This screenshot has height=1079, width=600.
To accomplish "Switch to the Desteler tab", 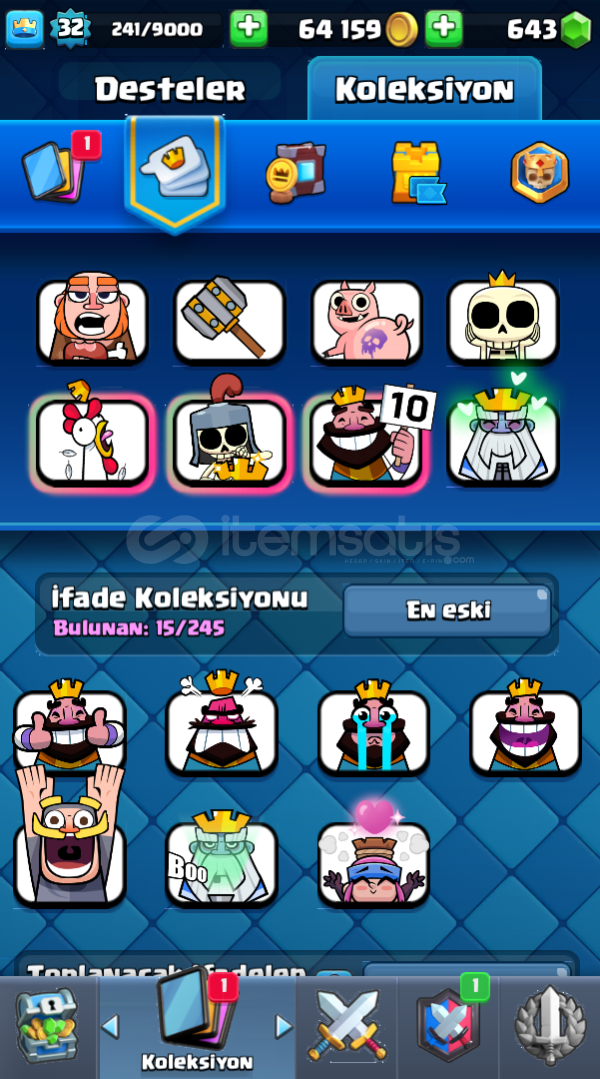I will (169, 89).
